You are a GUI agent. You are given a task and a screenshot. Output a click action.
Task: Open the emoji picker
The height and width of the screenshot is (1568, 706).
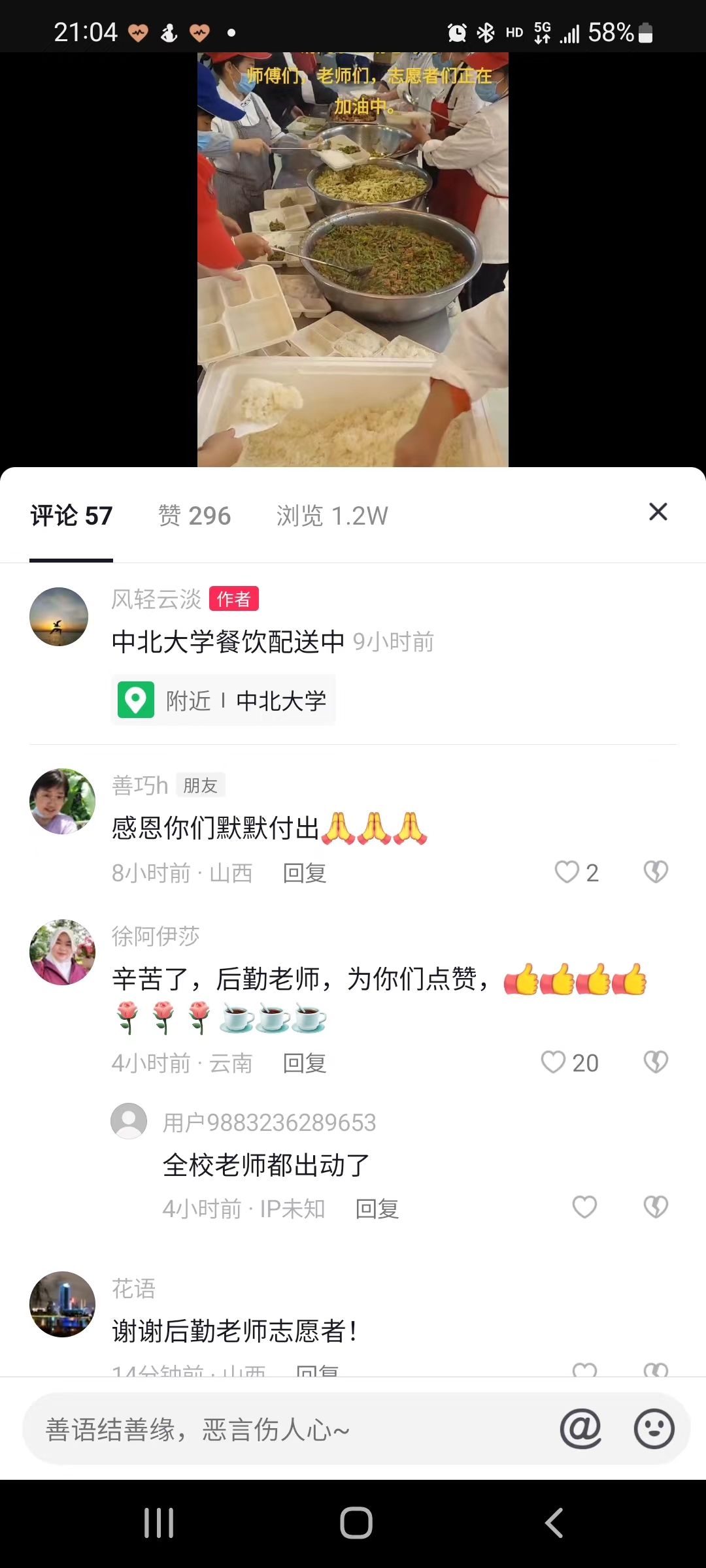[x=654, y=1429]
